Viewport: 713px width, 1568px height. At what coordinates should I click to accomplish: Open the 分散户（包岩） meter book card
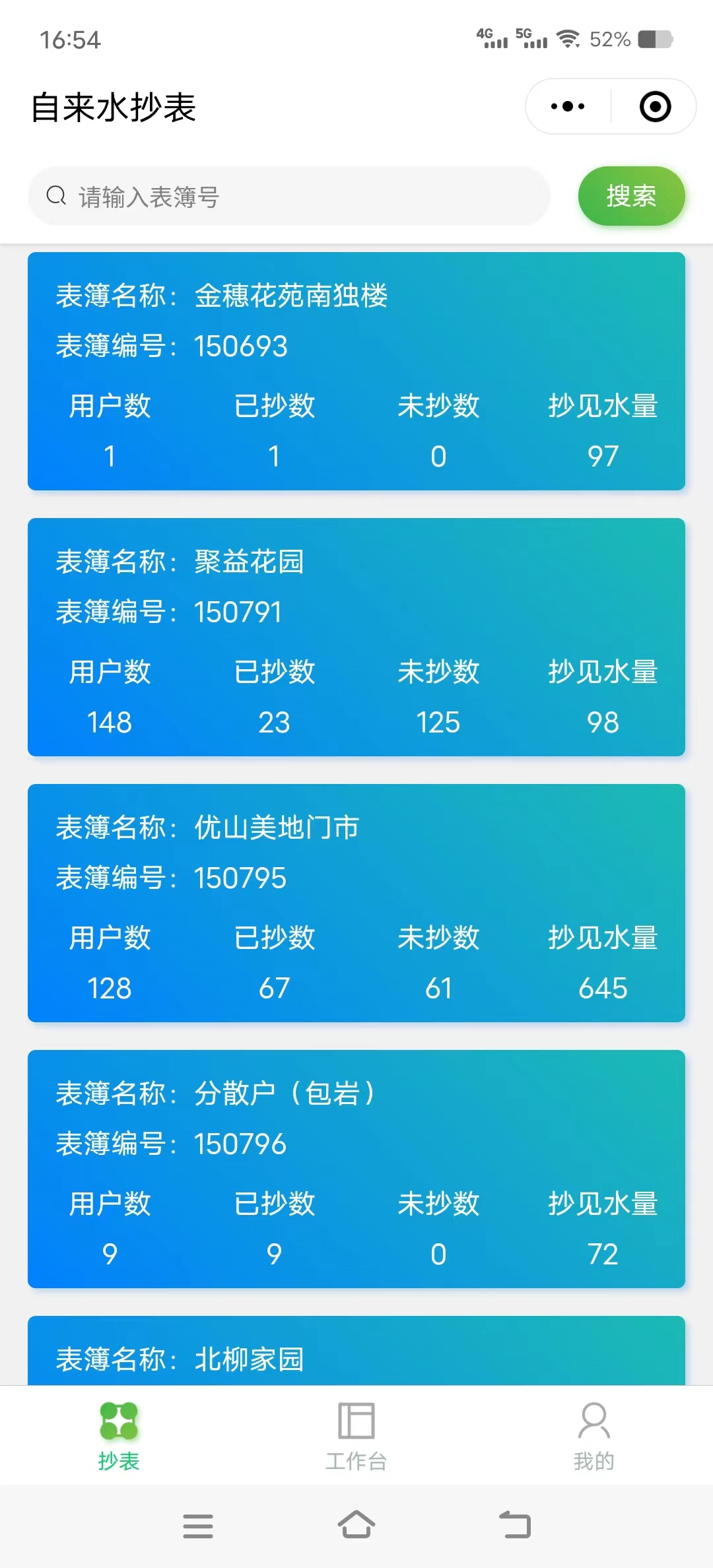356,1169
